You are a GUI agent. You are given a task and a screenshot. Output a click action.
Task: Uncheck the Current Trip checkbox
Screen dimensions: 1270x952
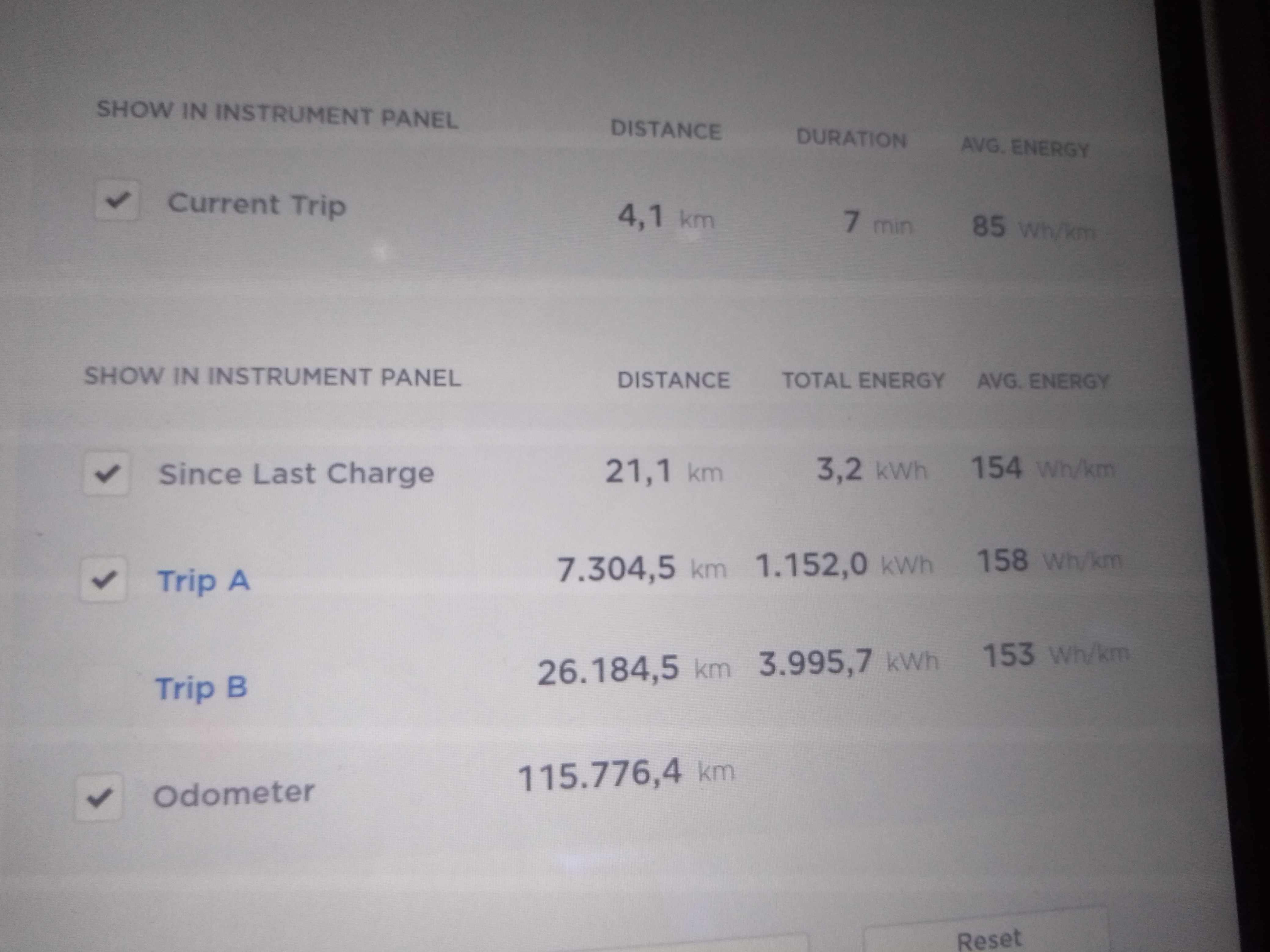[x=117, y=200]
